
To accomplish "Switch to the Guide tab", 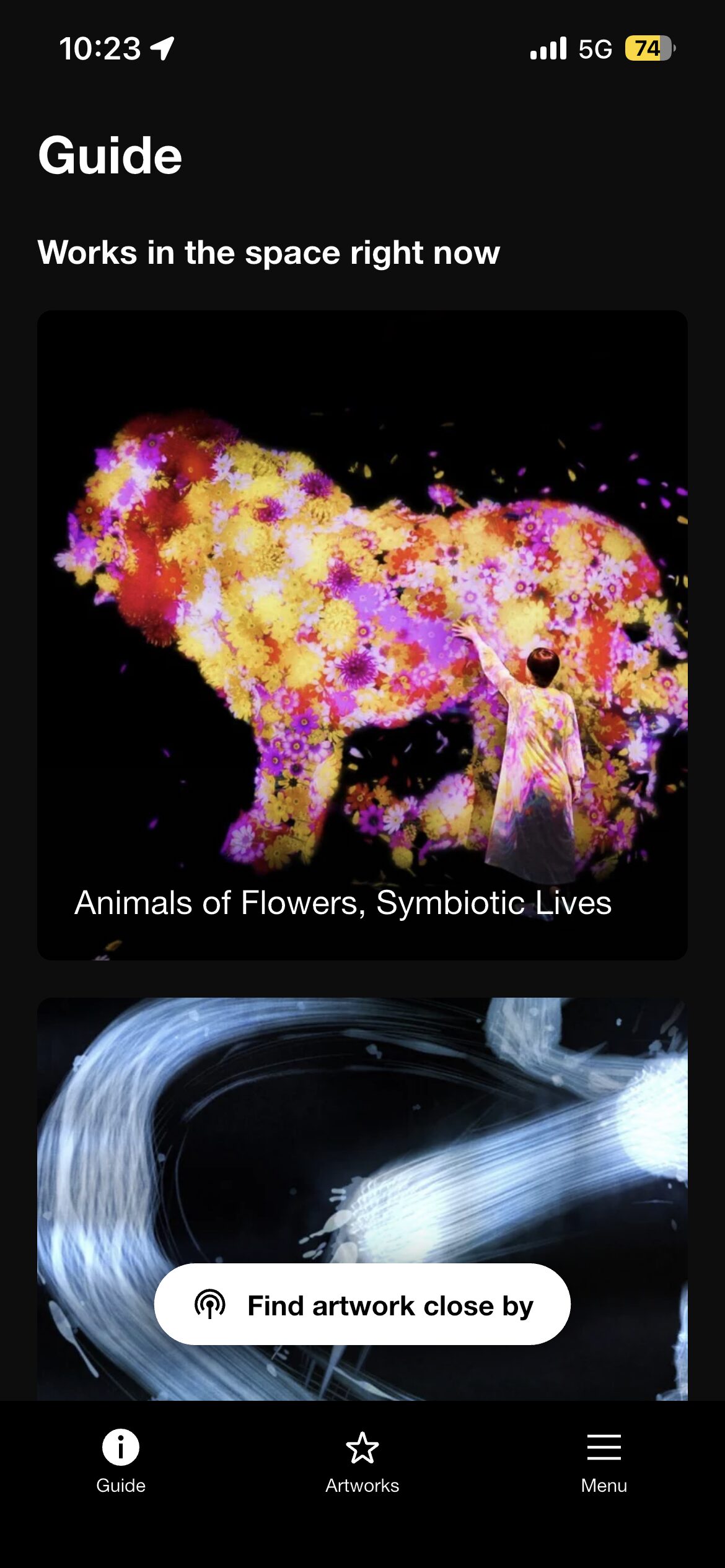I will point(121,1461).
